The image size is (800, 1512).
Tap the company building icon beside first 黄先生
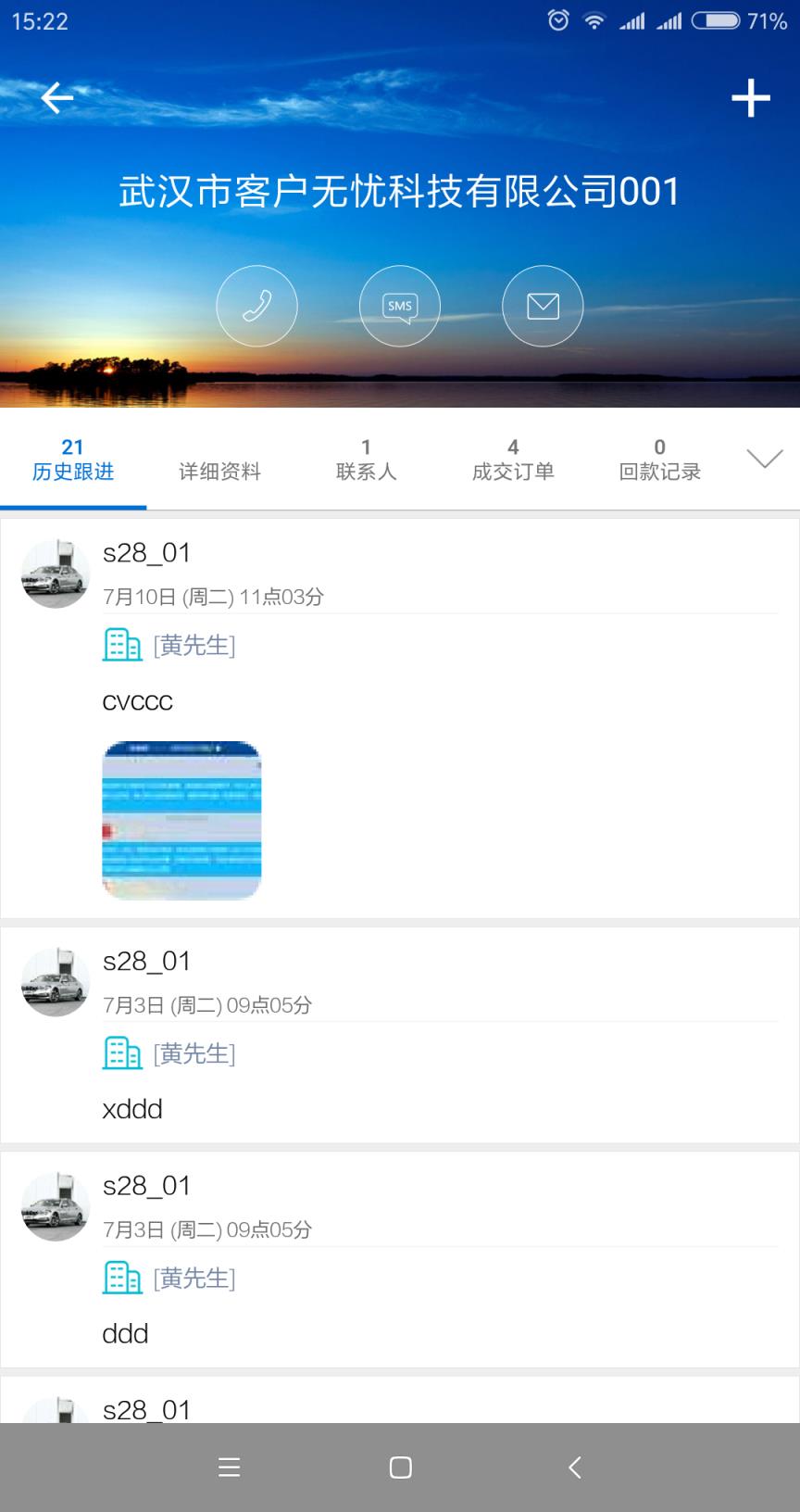click(121, 645)
